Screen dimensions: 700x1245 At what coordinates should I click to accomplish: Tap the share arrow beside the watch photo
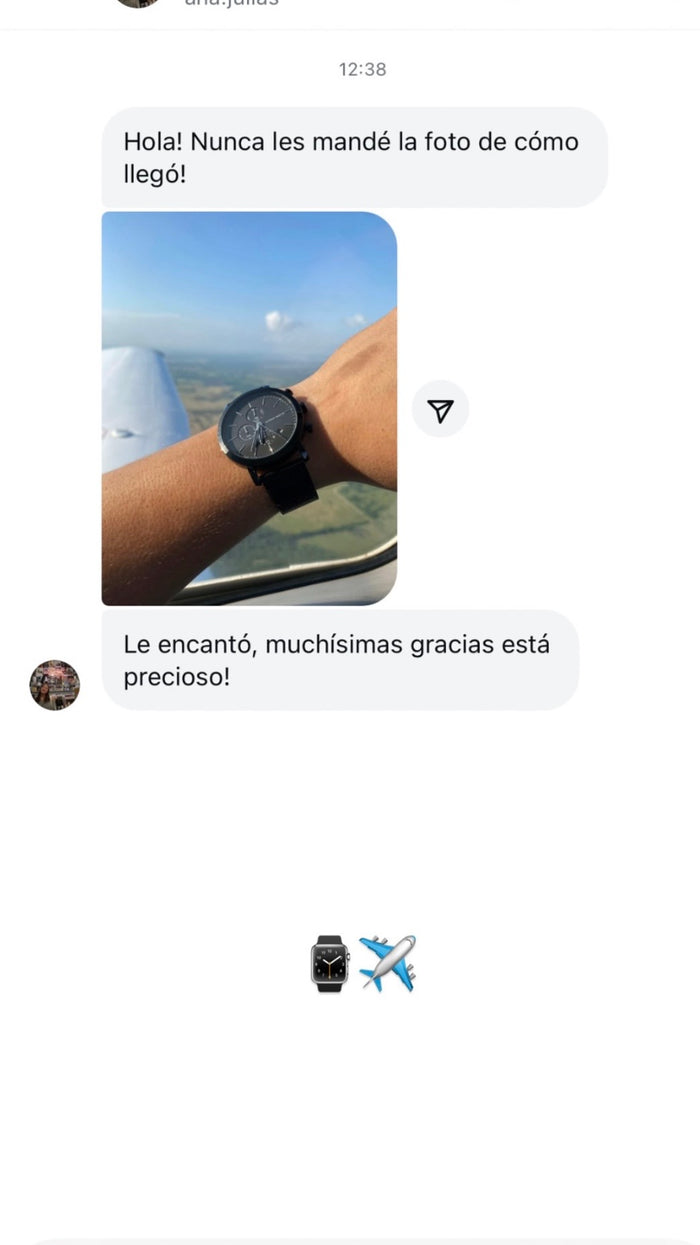(440, 409)
